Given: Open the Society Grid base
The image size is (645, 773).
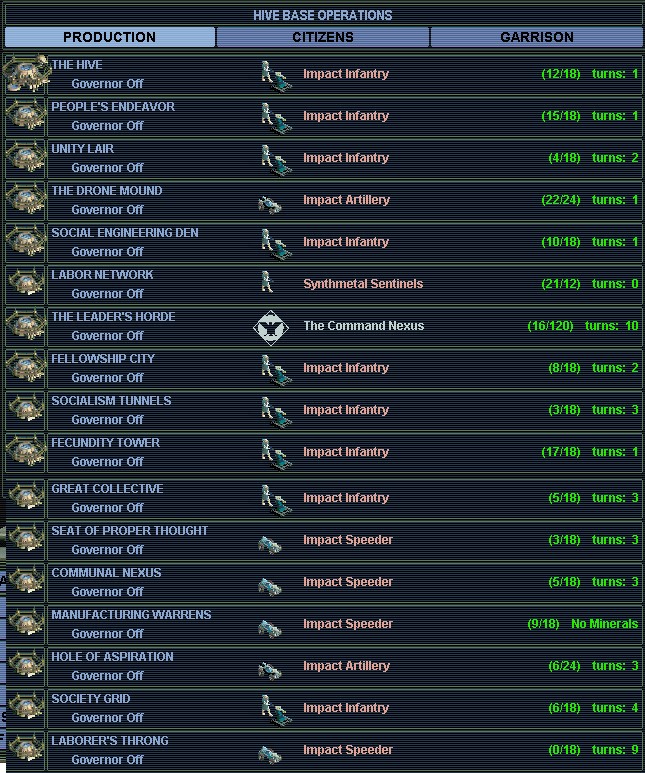Looking at the screenshot, I should point(91,699).
